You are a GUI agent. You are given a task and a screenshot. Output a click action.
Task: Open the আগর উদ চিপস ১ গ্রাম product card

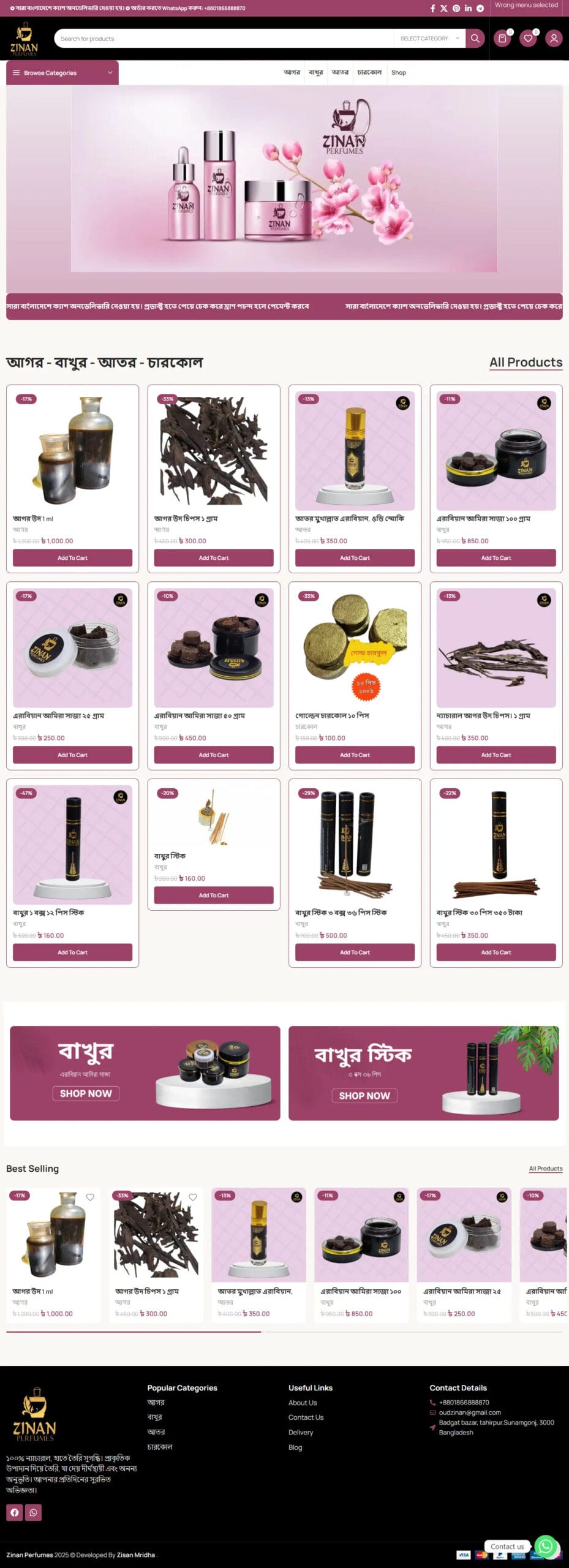213,450
